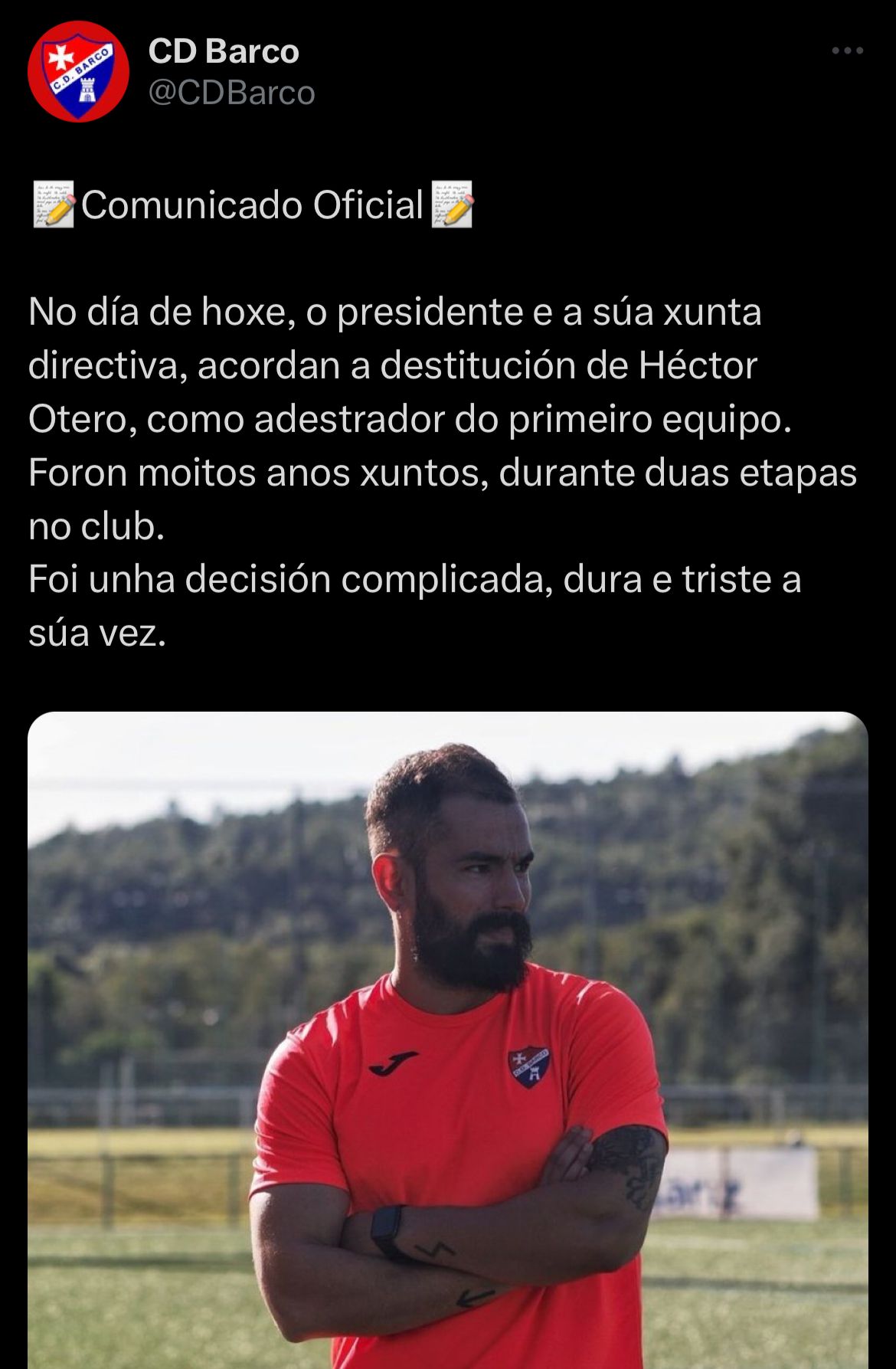Open the @CDBarco profile
The height and width of the screenshot is (1369, 896).
(x=231, y=93)
